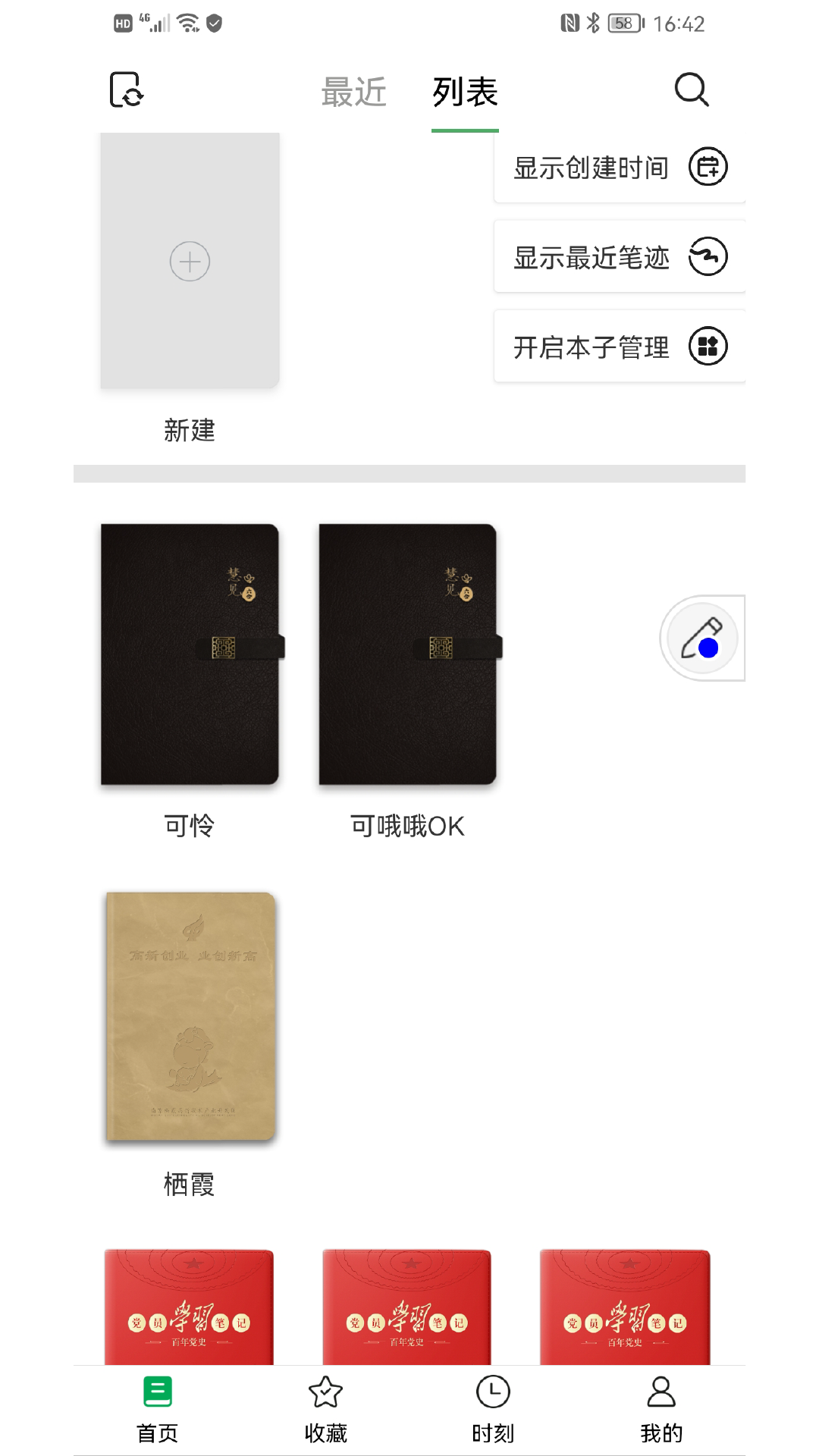The height and width of the screenshot is (1456, 819).
Task: Open the 可怜 notebook
Action: pyautogui.click(x=190, y=654)
